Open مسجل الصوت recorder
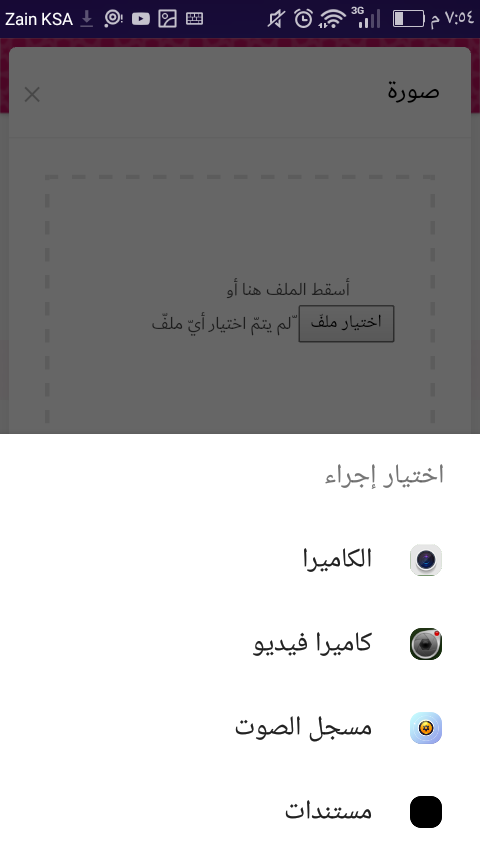480x854 pixels. [x=240, y=728]
